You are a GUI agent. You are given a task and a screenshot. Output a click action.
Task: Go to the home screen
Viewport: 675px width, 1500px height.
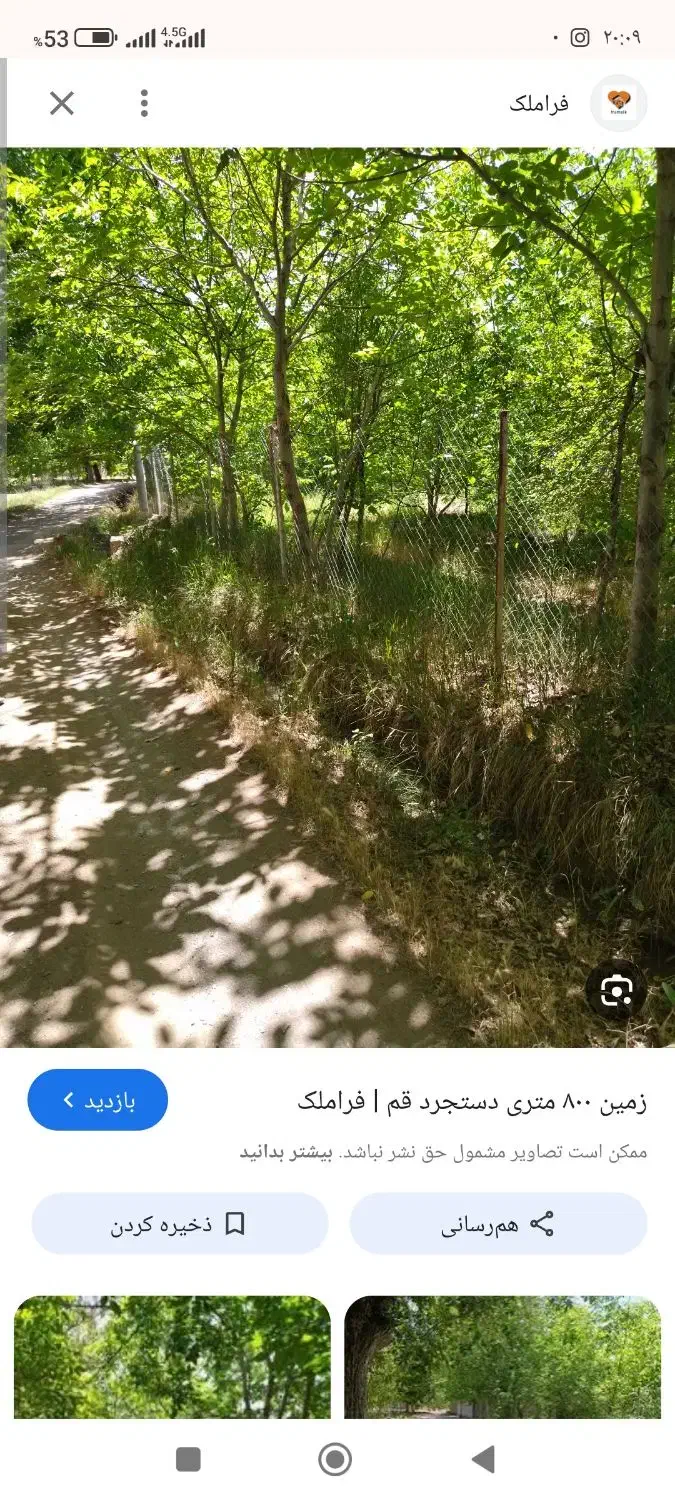pos(335,1459)
